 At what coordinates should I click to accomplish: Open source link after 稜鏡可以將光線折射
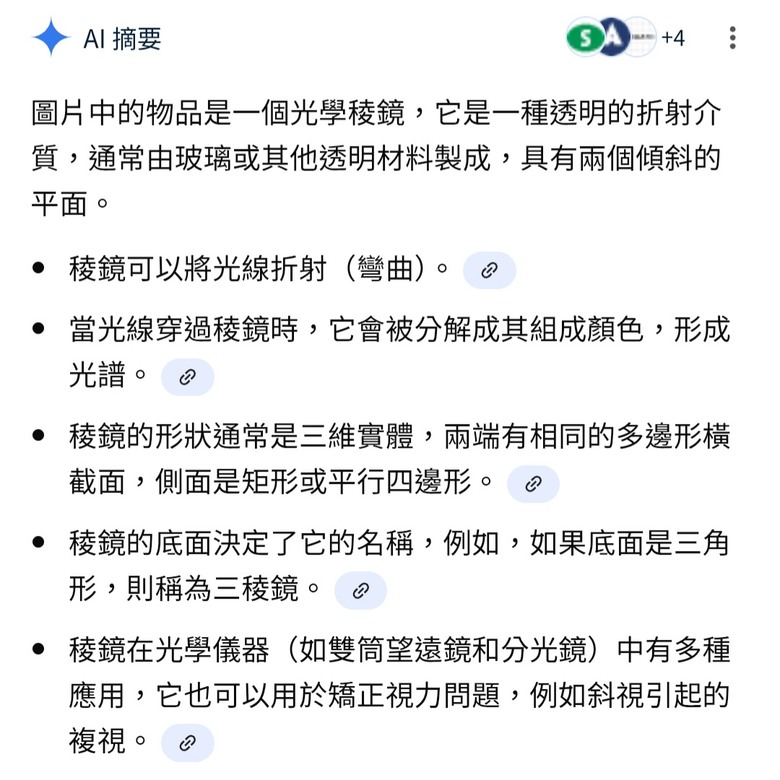(489, 270)
